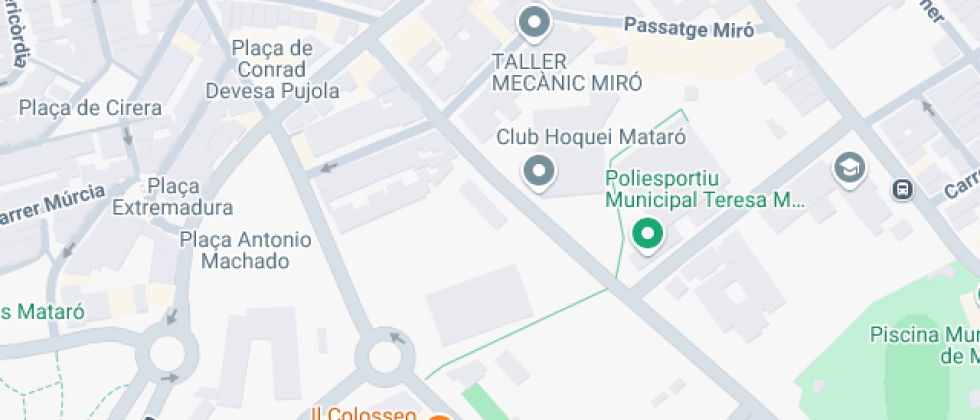Open the school marker with graduation cap

849,169
